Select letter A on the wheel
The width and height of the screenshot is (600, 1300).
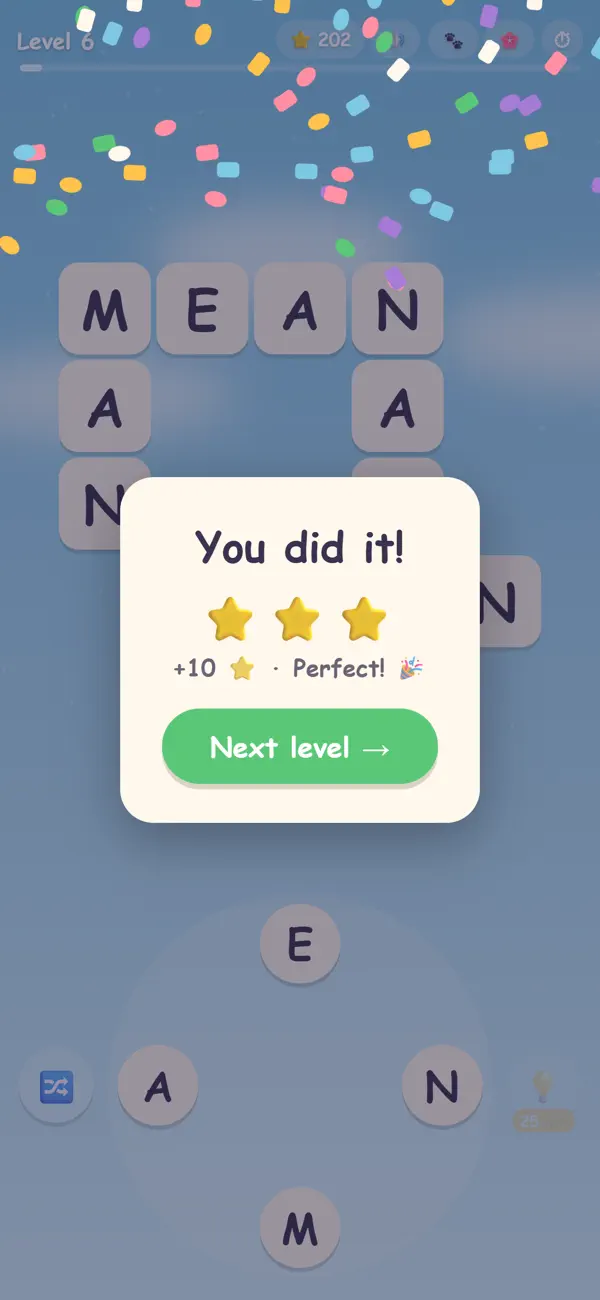pyautogui.click(x=158, y=1085)
